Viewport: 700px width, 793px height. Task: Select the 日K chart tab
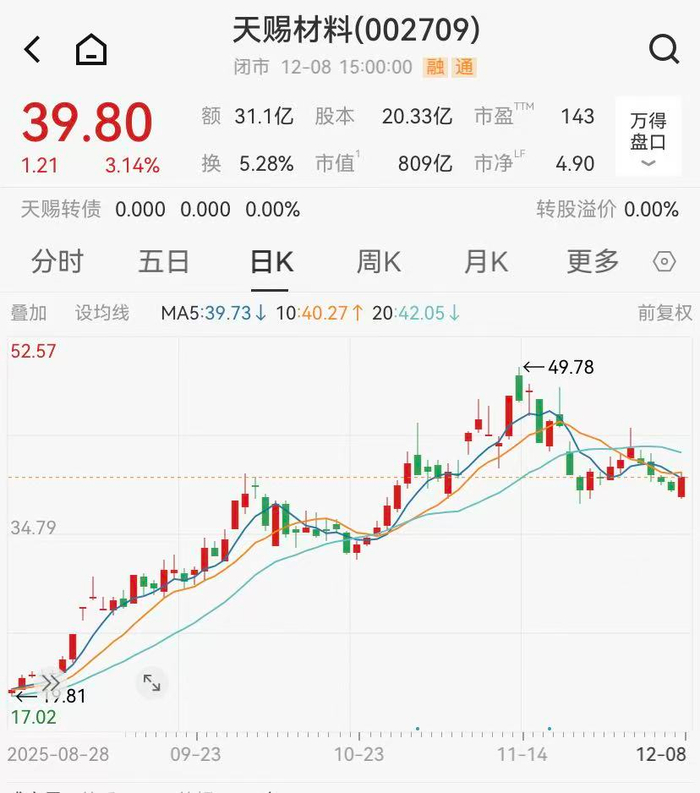point(271,262)
